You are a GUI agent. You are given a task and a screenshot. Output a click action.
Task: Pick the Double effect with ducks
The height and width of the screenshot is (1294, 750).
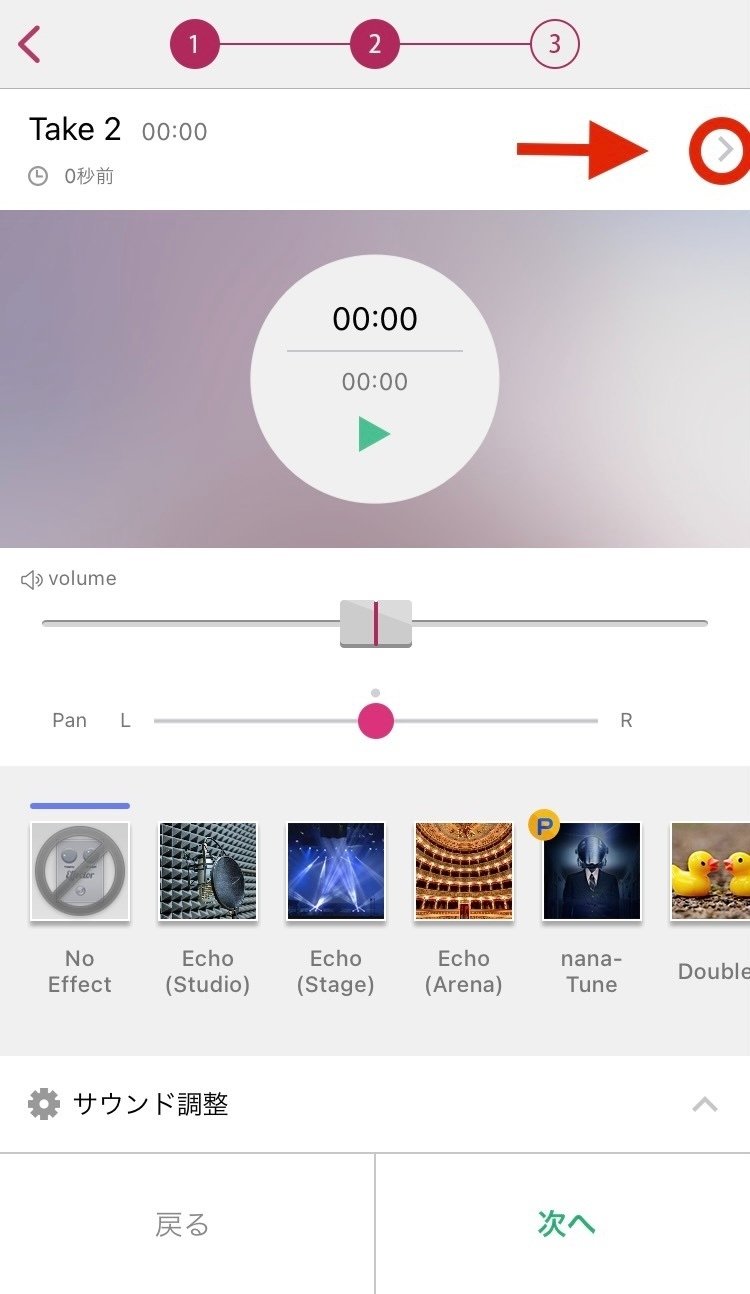710,908
